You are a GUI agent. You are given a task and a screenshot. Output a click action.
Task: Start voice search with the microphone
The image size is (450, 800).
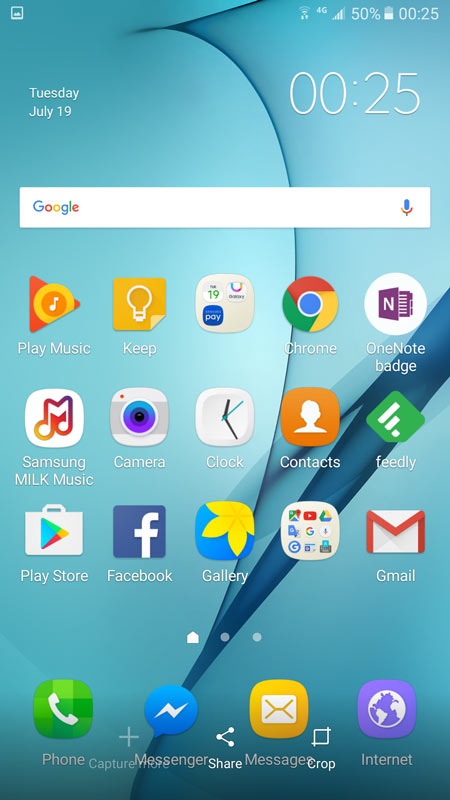tap(406, 207)
